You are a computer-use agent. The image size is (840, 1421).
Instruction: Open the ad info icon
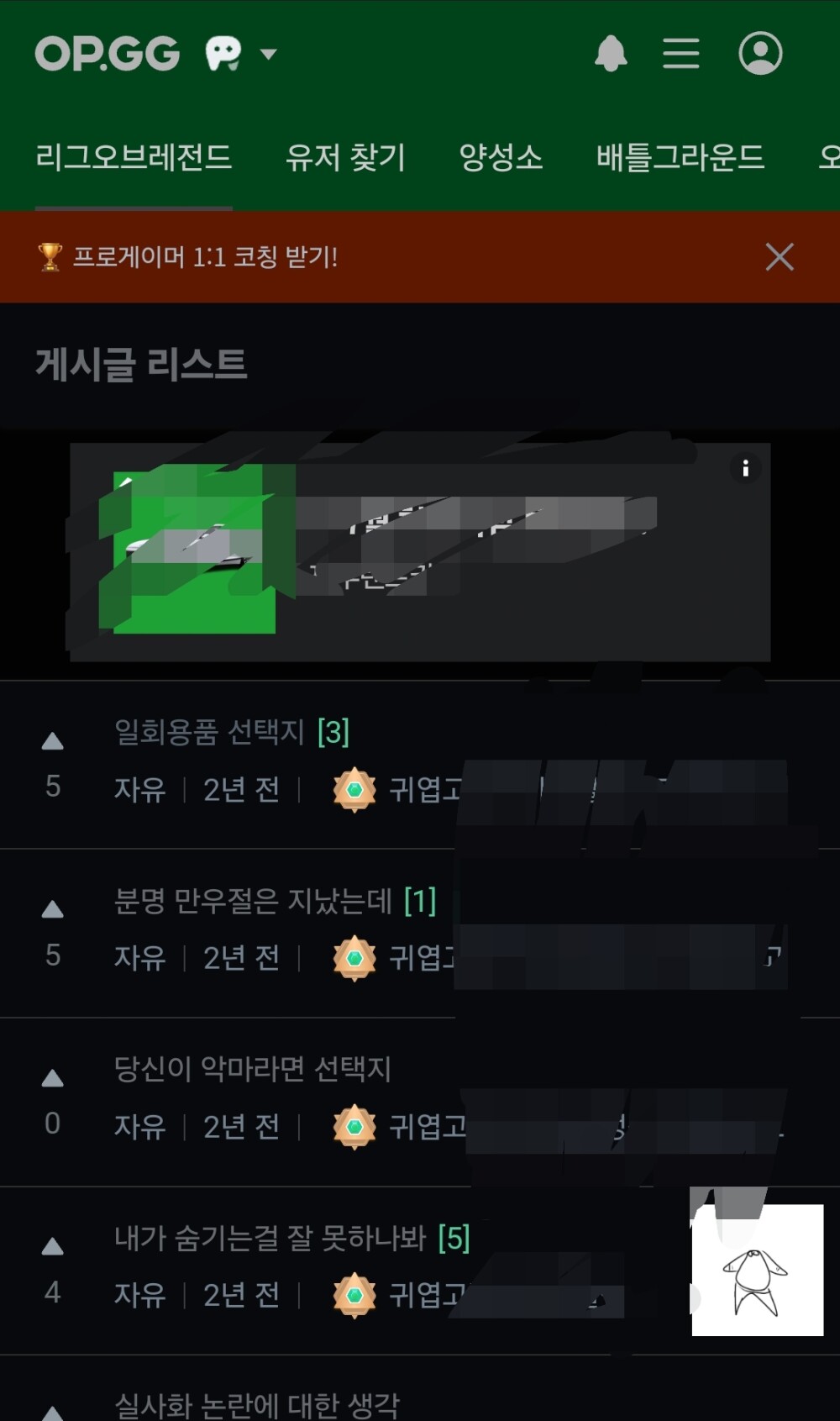(x=745, y=468)
